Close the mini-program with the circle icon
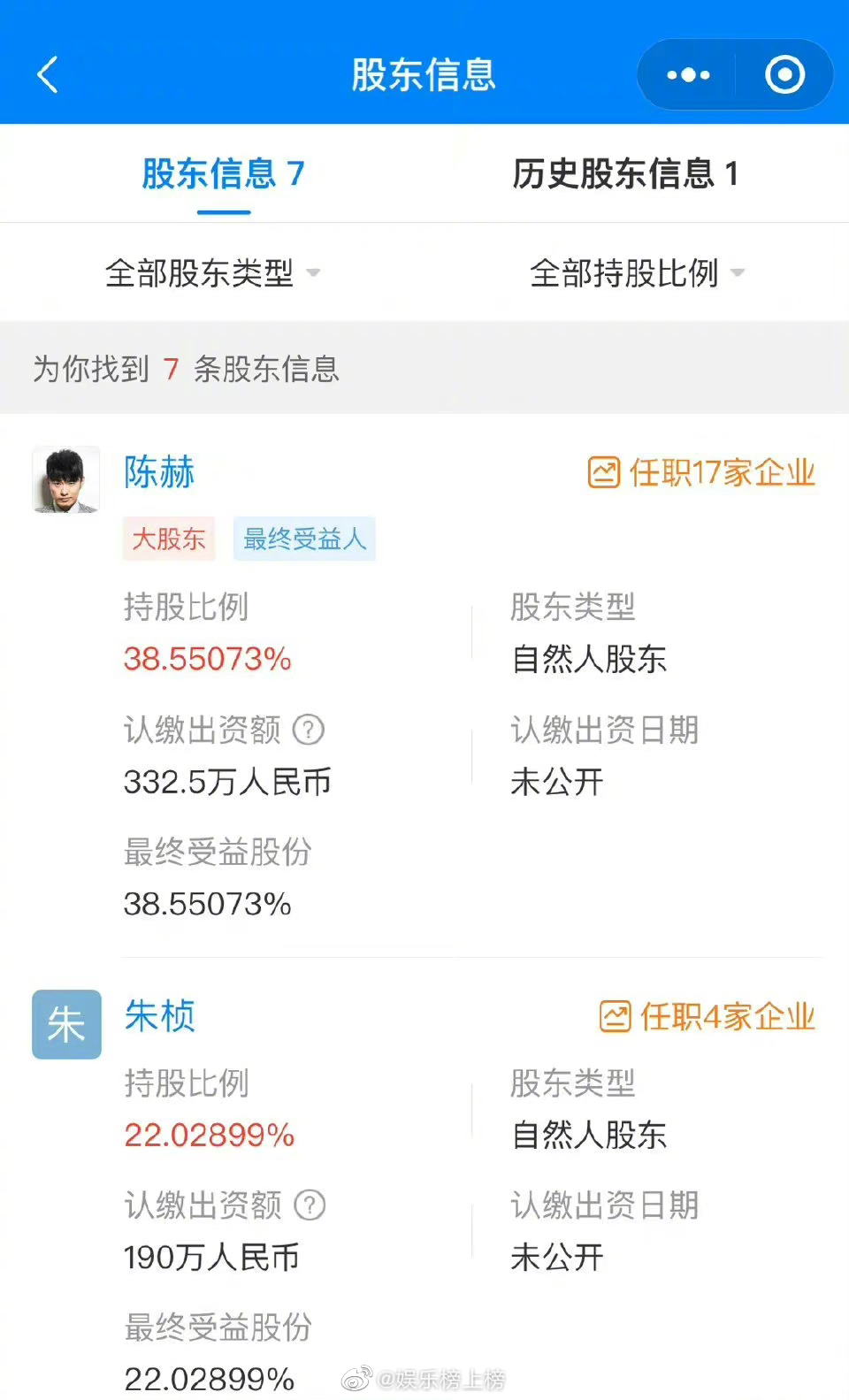Screen dimensions: 849x1400 point(784,75)
